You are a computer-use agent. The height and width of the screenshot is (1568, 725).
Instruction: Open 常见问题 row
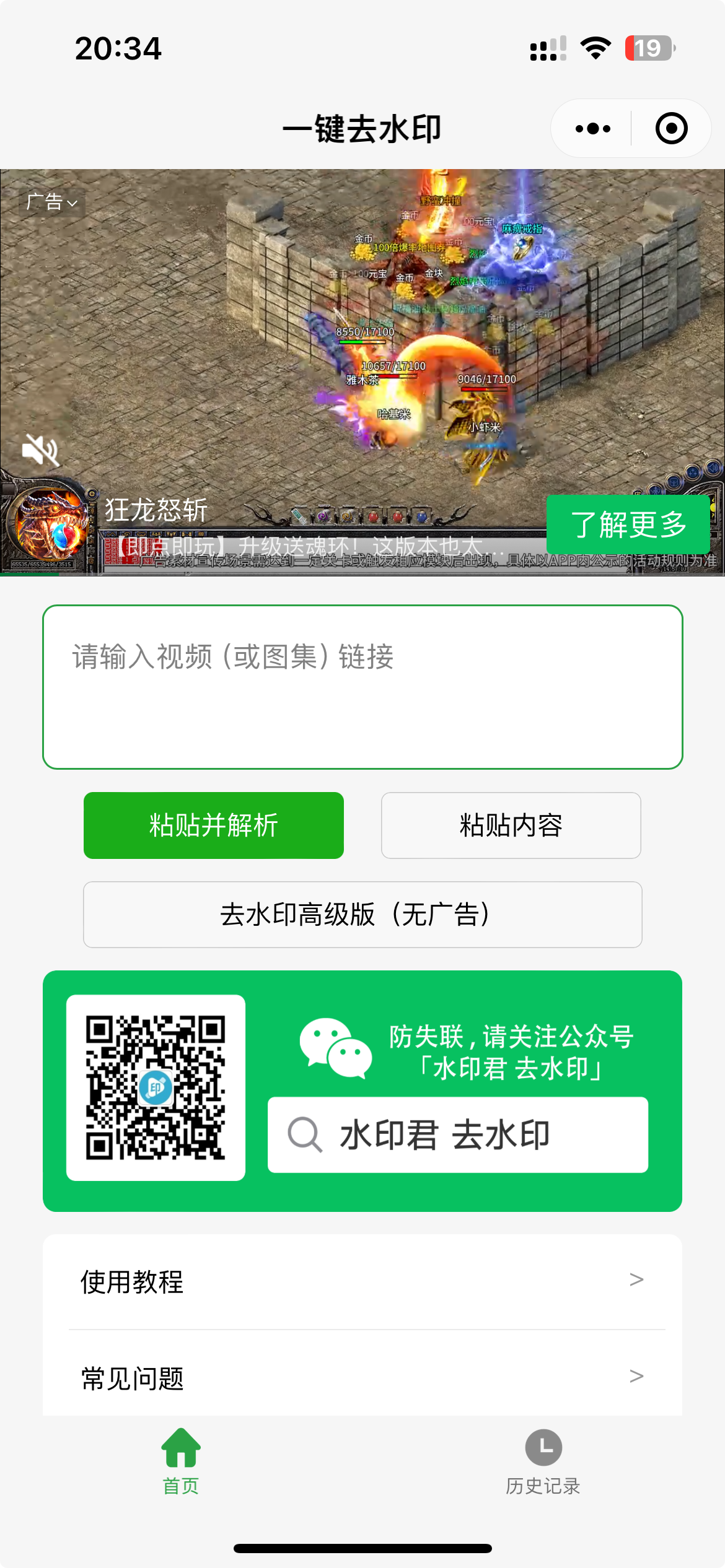[x=362, y=1378]
